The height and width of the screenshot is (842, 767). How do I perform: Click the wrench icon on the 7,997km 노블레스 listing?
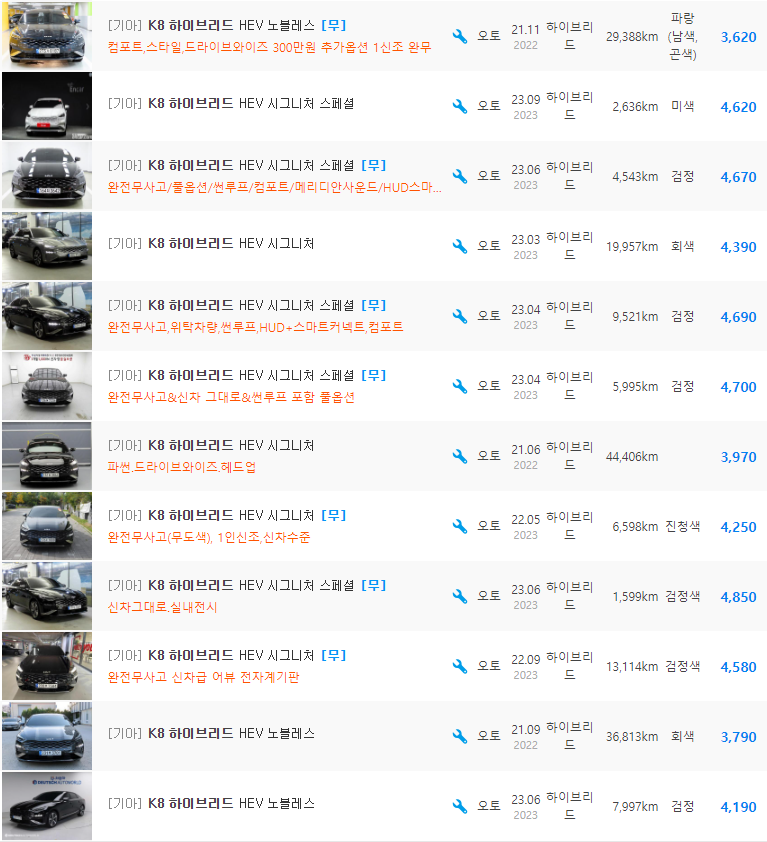click(x=459, y=805)
